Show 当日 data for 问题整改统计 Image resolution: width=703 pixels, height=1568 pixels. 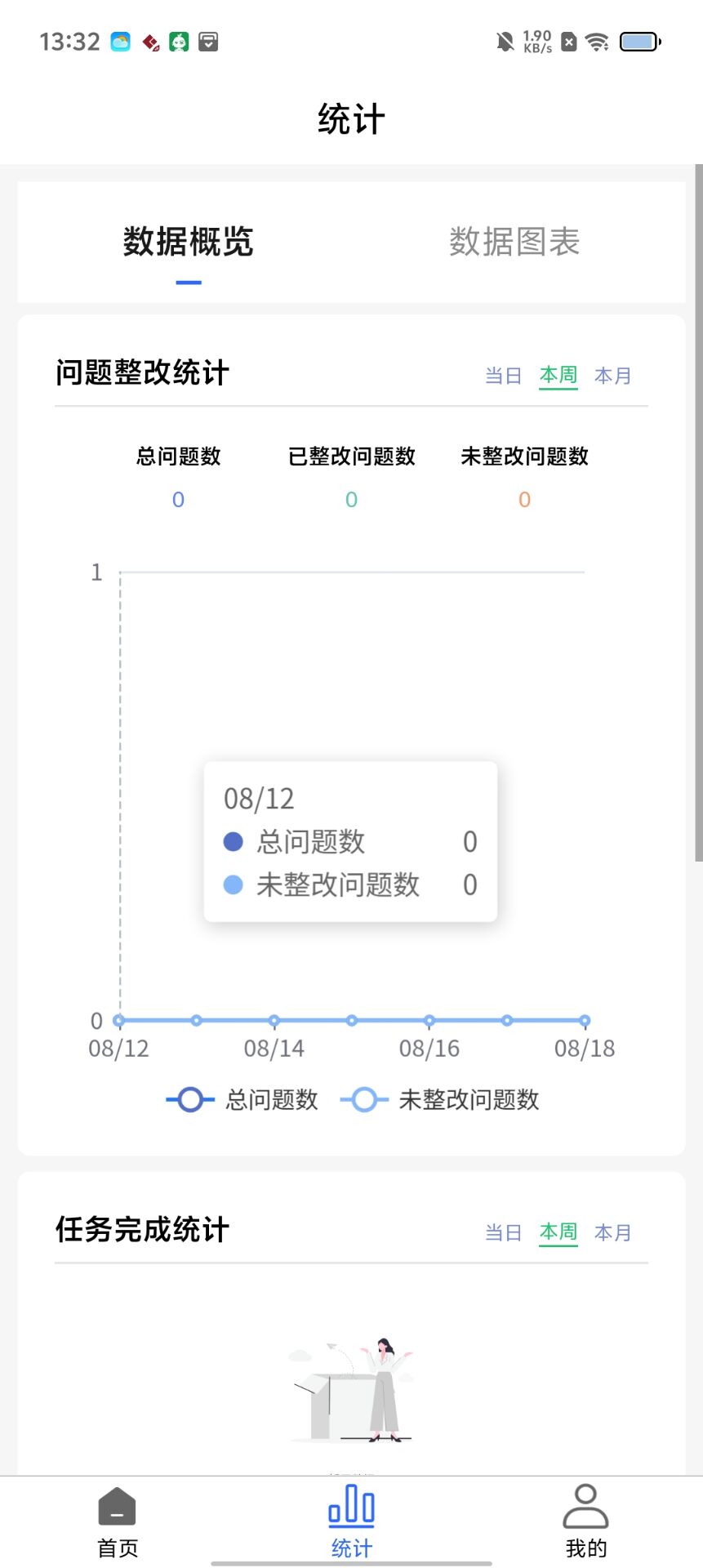click(503, 376)
